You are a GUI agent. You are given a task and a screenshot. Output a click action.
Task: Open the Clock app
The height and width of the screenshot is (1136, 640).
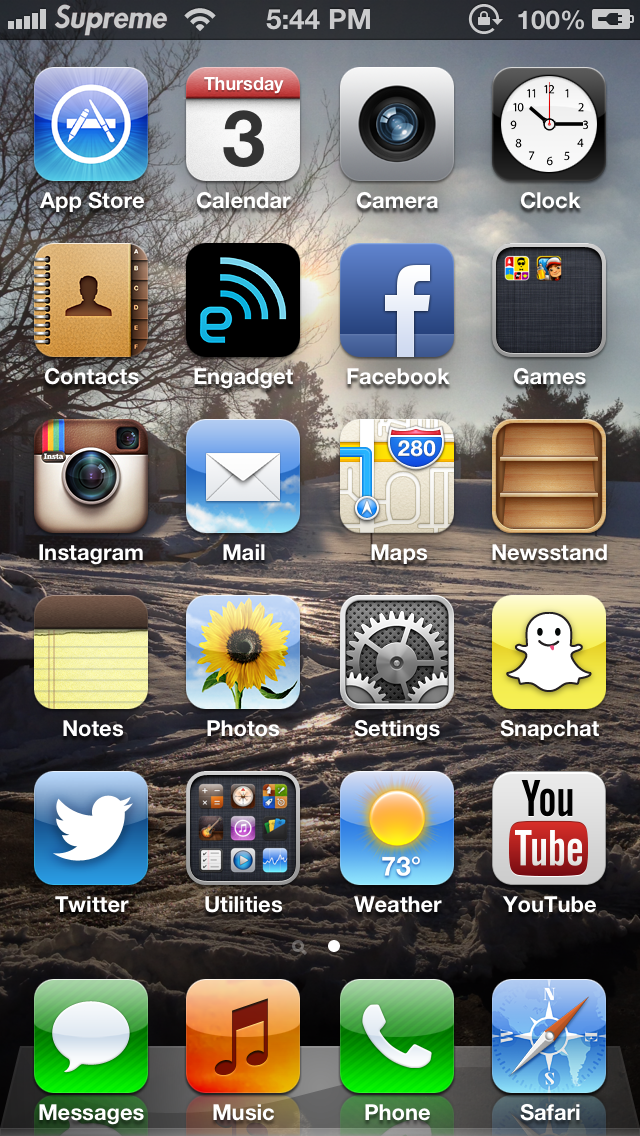click(x=549, y=124)
